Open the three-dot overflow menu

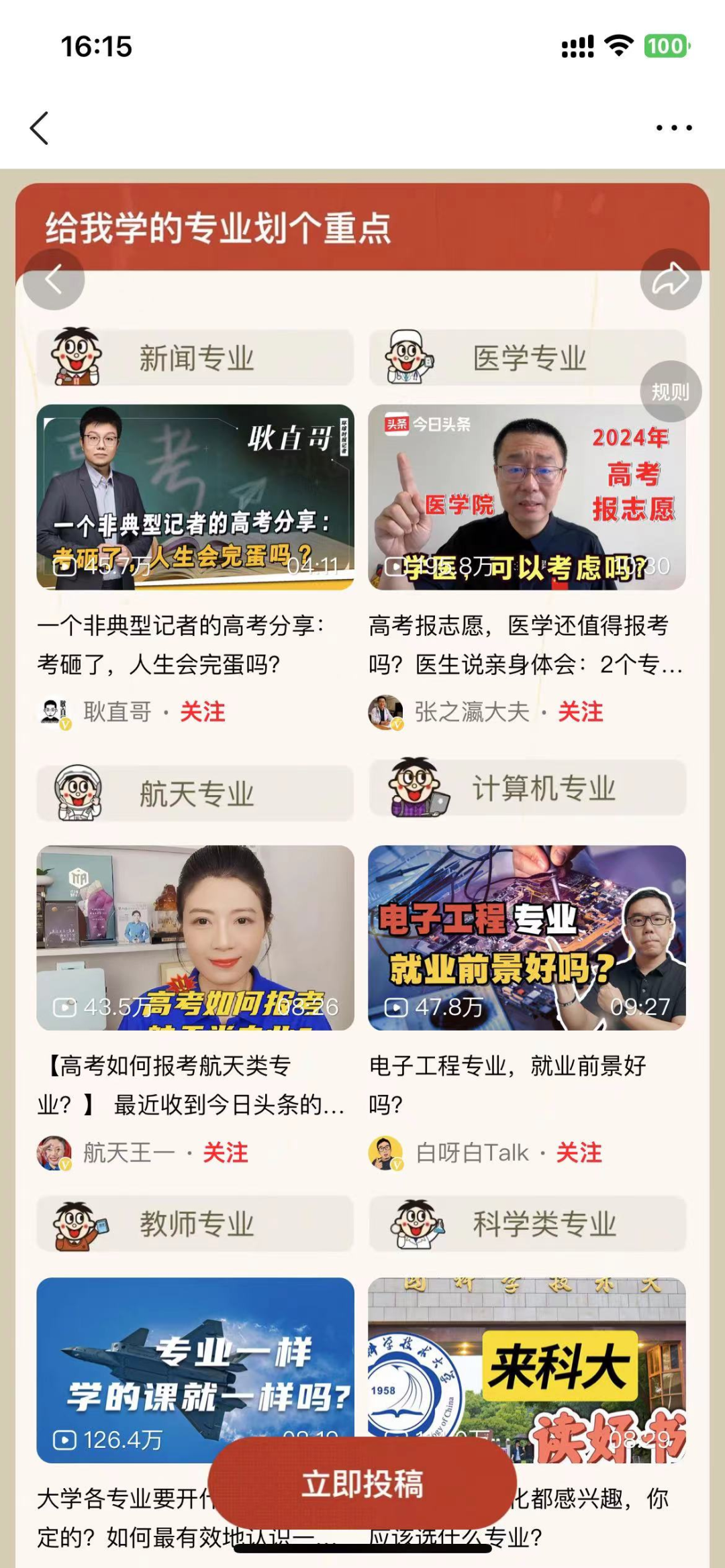[673, 127]
